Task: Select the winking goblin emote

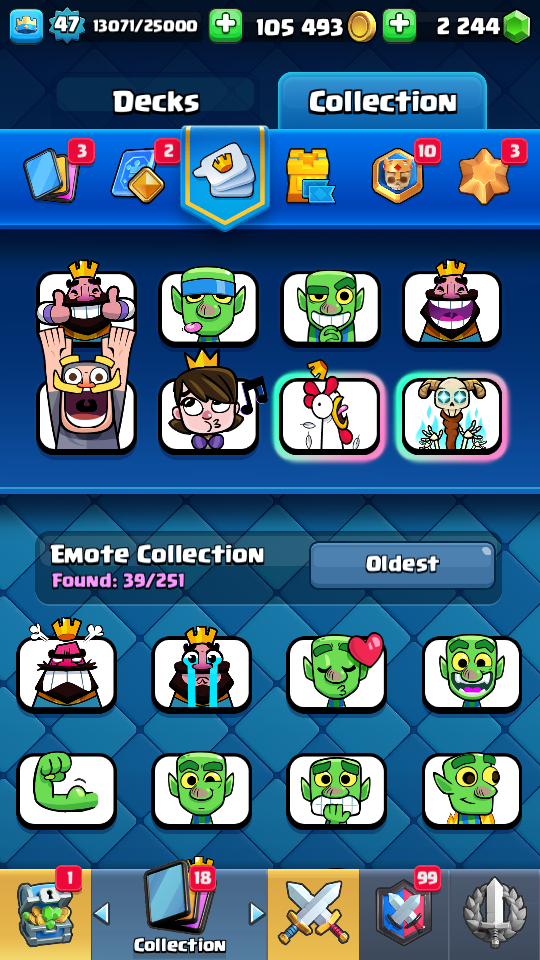Action: pos(201,790)
